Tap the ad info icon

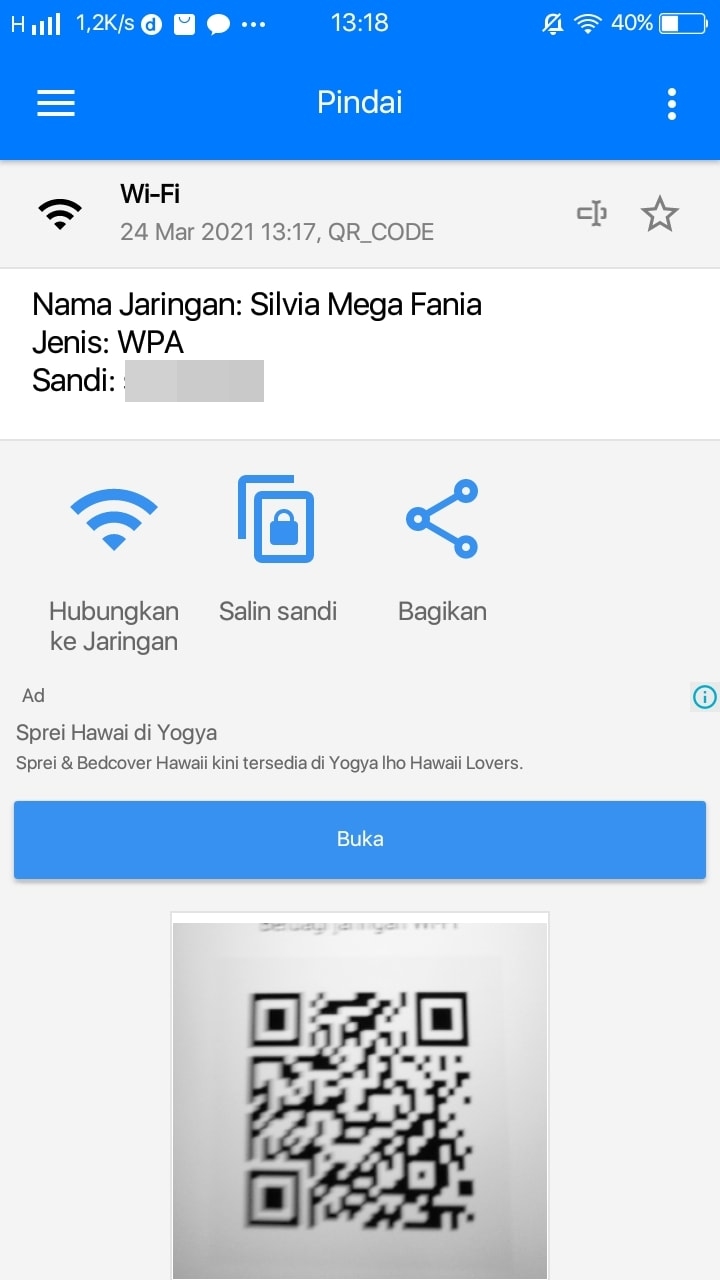pyautogui.click(x=705, y=697)
